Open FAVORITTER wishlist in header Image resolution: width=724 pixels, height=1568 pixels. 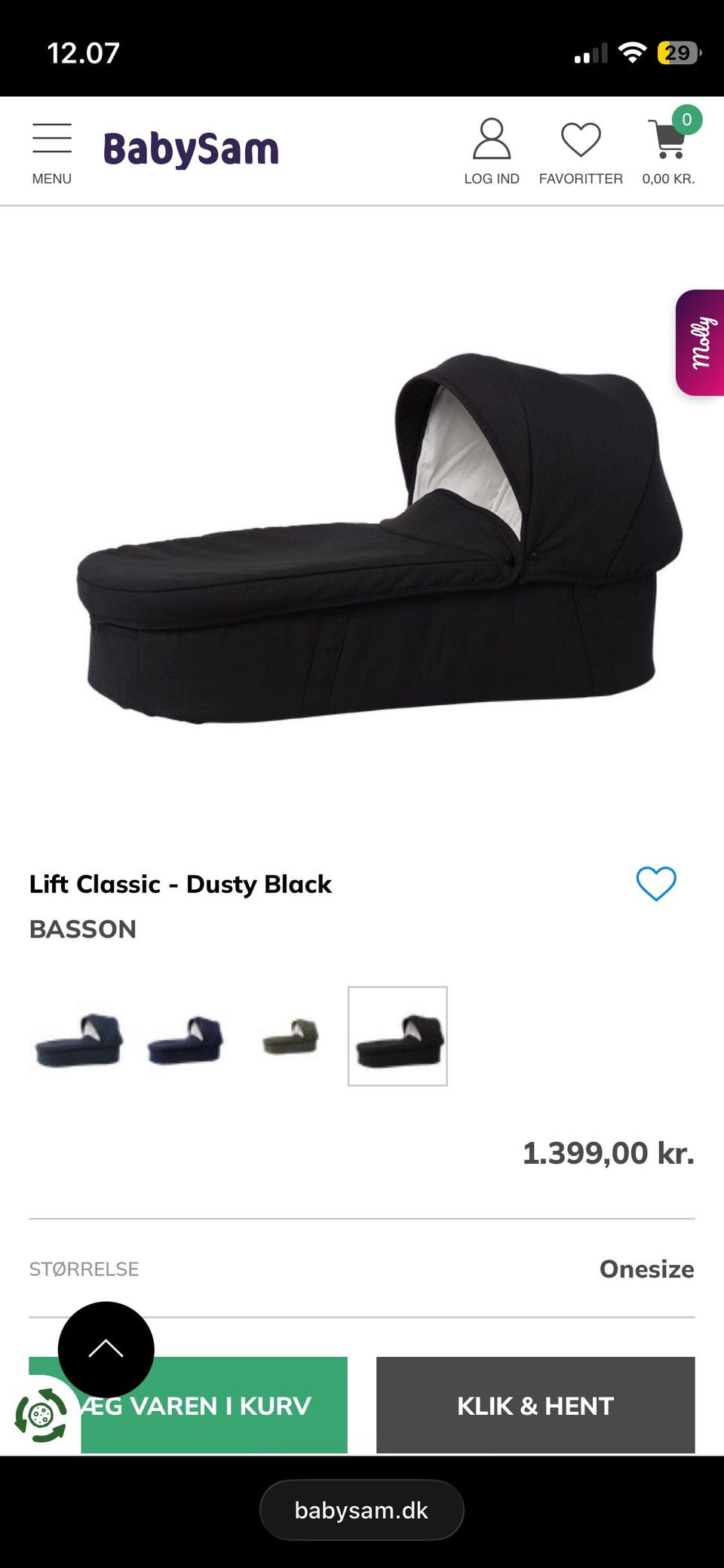[x=581, y=152]
